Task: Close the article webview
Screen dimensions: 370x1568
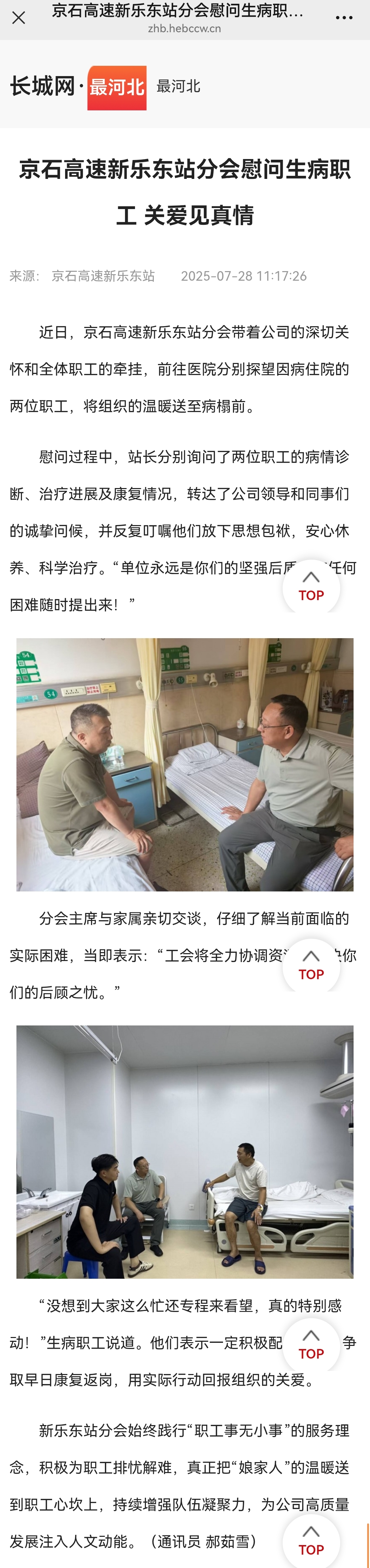Action: 19,18
